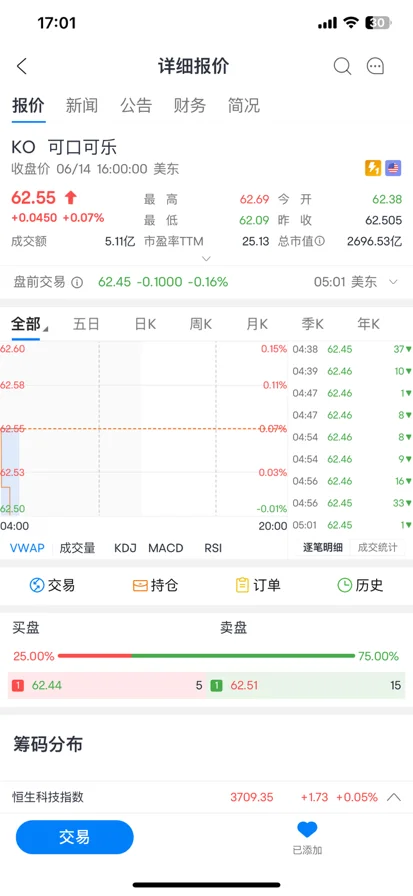Open the 持仓 shortcut

(x=155, y=585)
